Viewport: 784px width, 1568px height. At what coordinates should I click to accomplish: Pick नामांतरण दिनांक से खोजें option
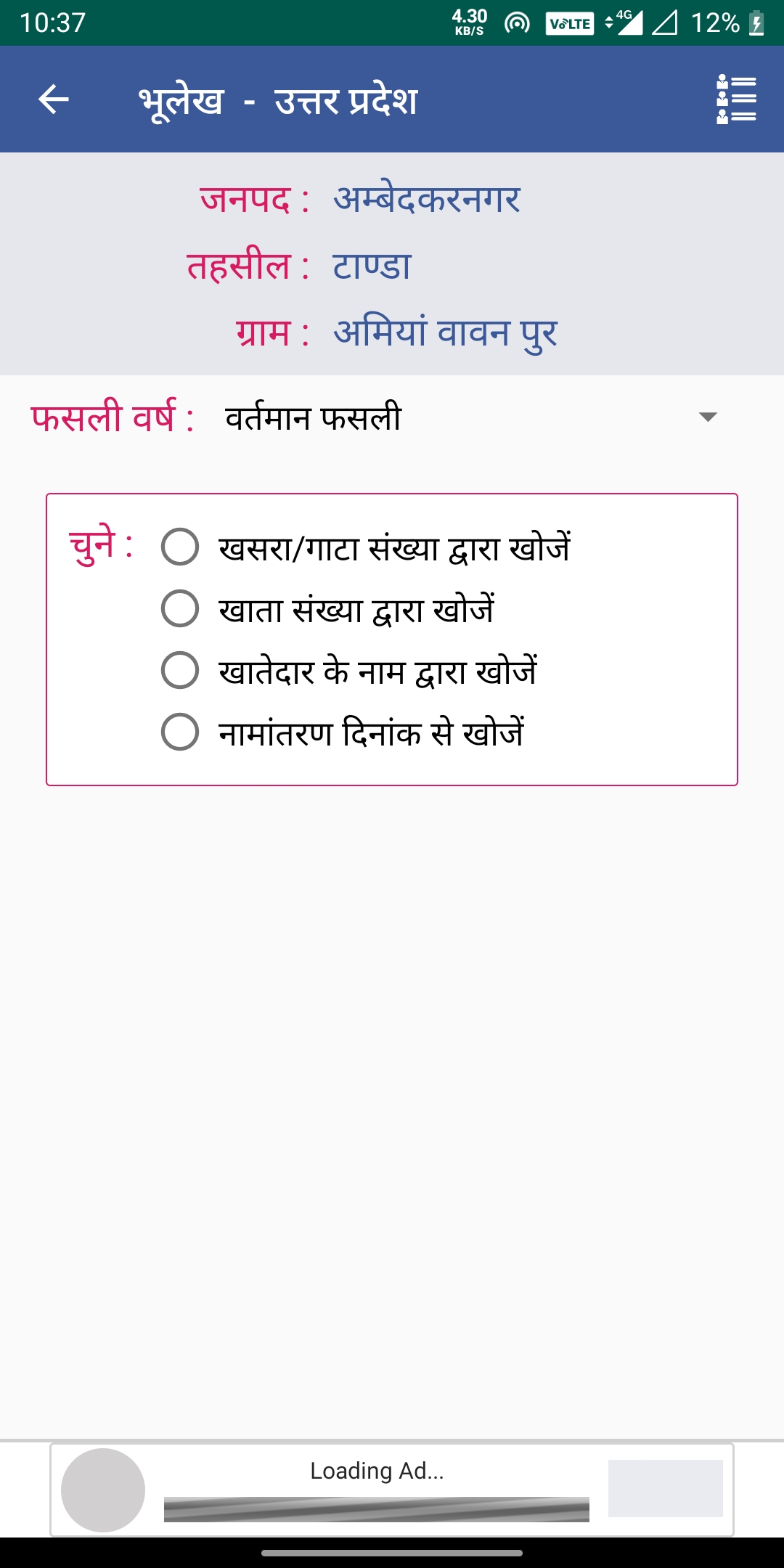click(180, 732)
